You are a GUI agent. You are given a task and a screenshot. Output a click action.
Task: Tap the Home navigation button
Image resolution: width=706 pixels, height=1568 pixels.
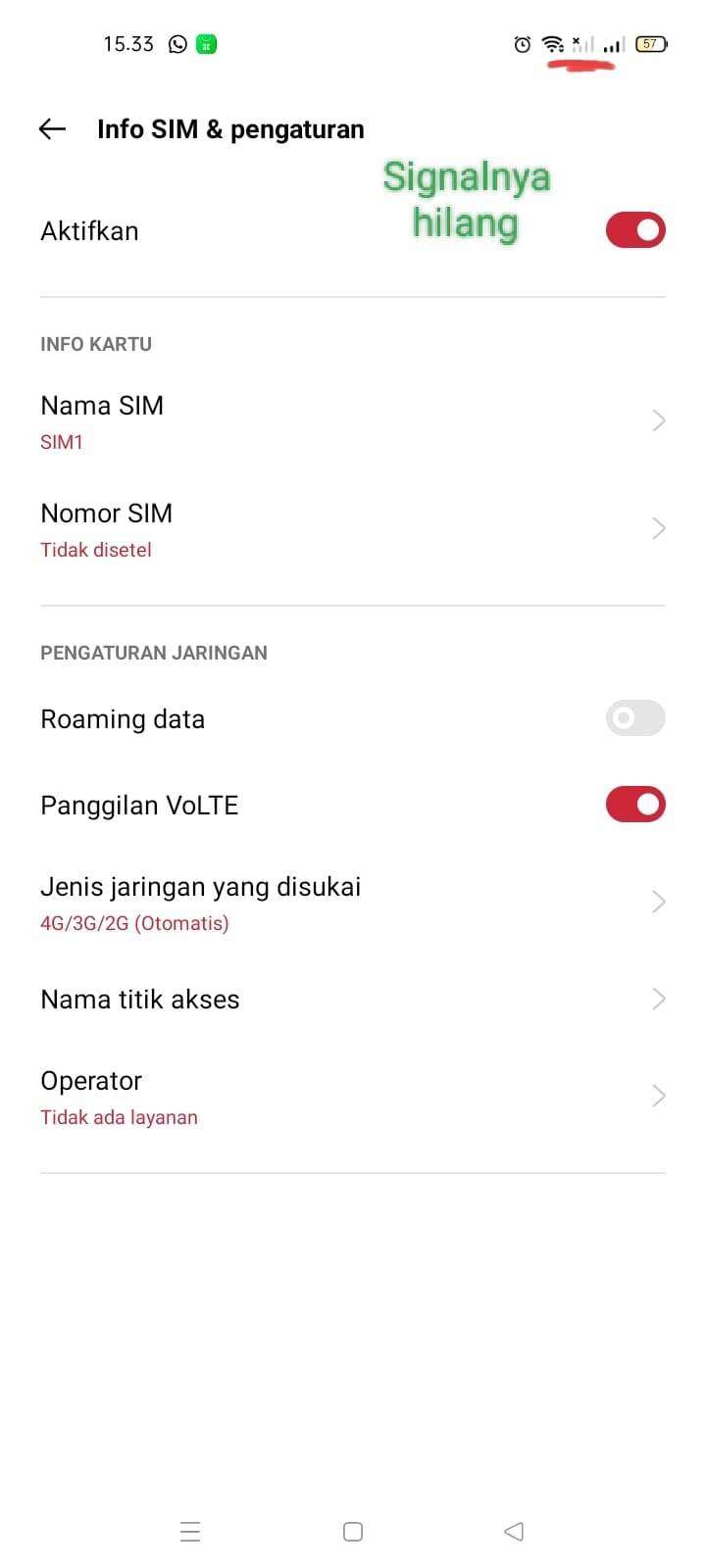(352, 1531)
